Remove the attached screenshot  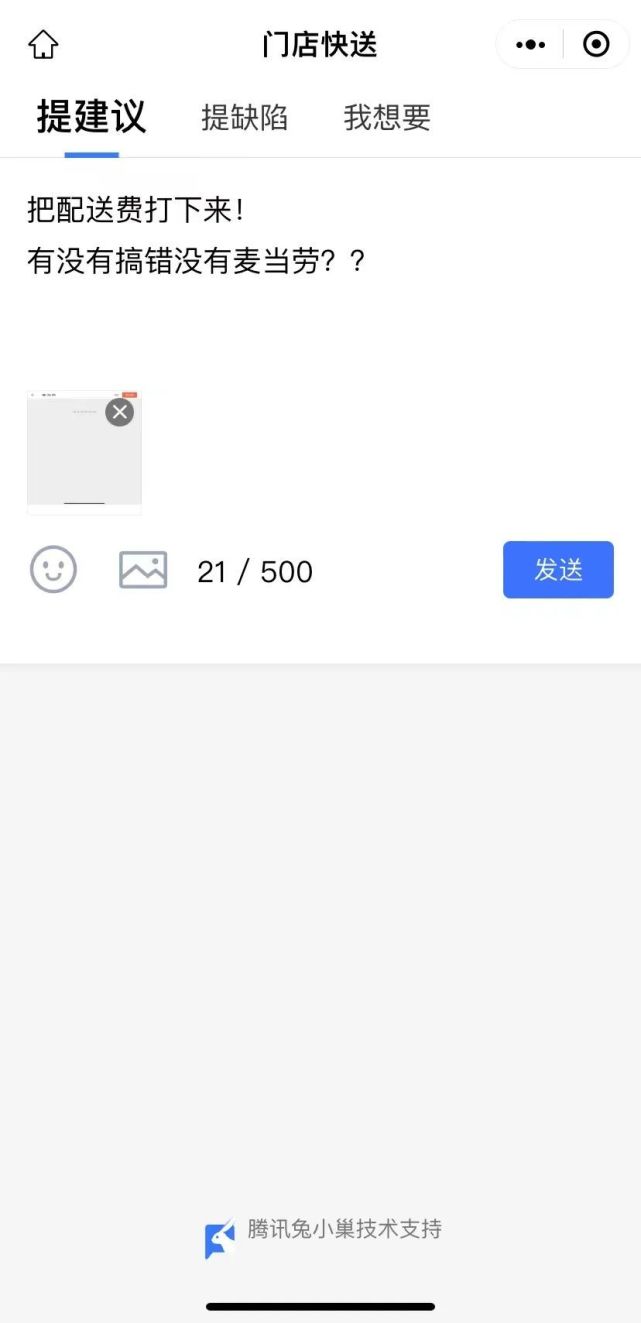point(120,412)
